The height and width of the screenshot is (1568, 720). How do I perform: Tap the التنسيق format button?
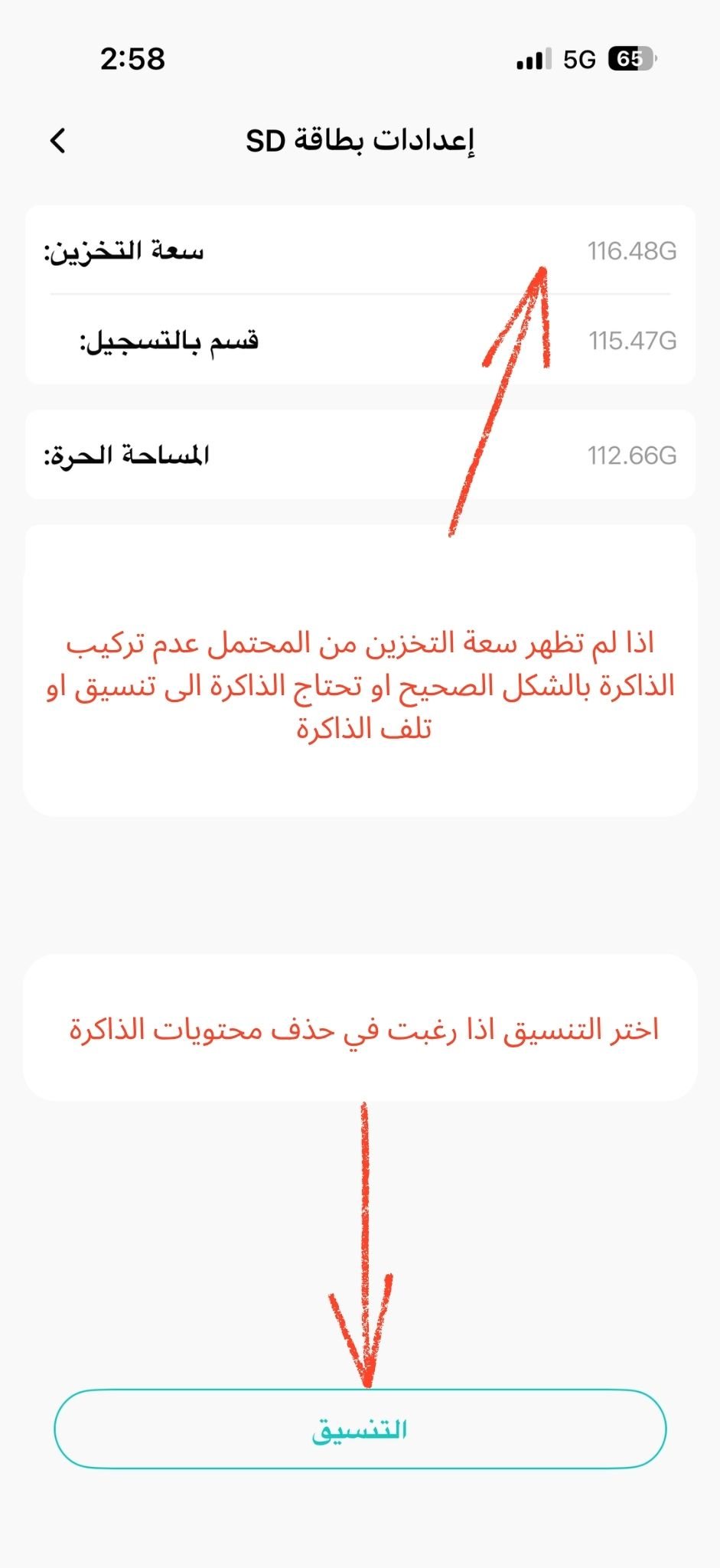pos(360,1429)
